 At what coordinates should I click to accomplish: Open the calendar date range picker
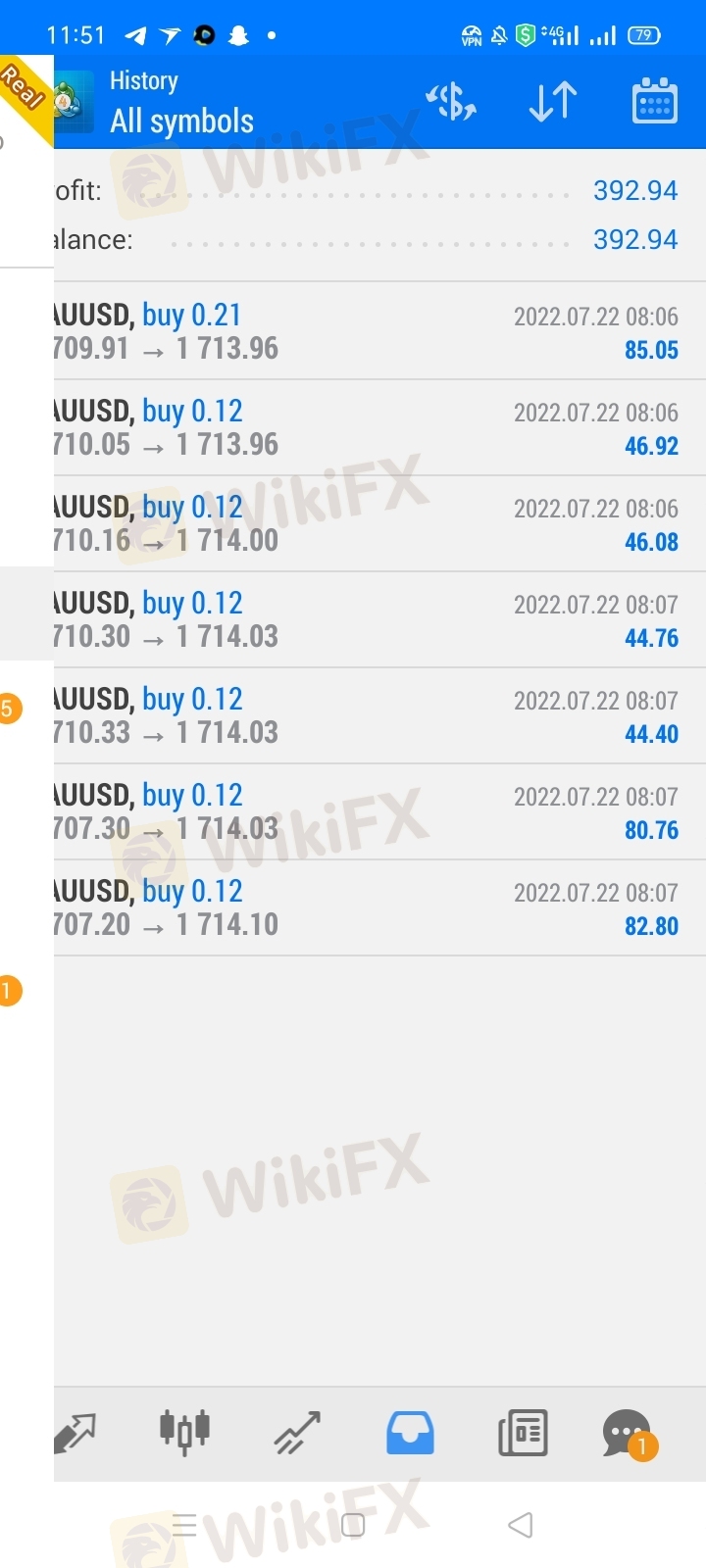654,102
